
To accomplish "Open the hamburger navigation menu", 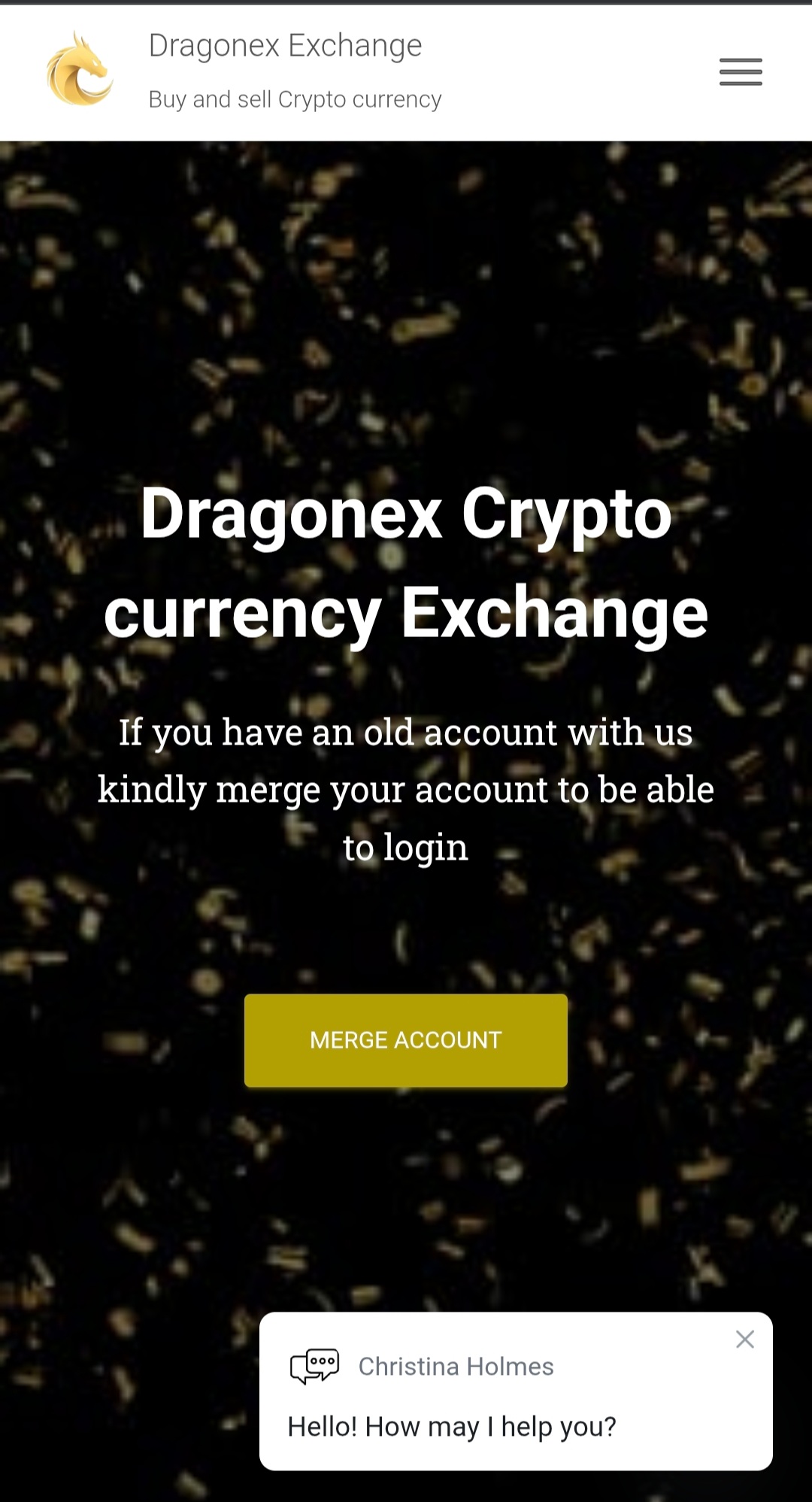I will coord(741,71).
